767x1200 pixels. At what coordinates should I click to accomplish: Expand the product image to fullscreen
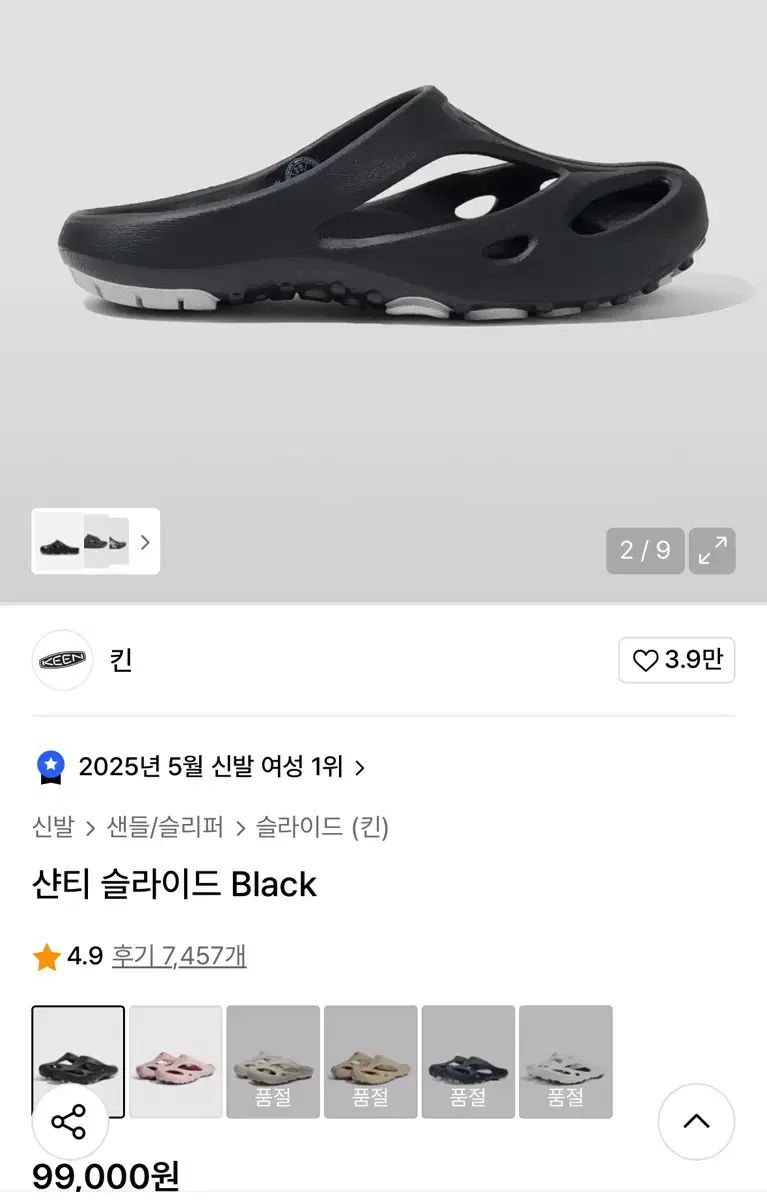[x=712, y=551]
